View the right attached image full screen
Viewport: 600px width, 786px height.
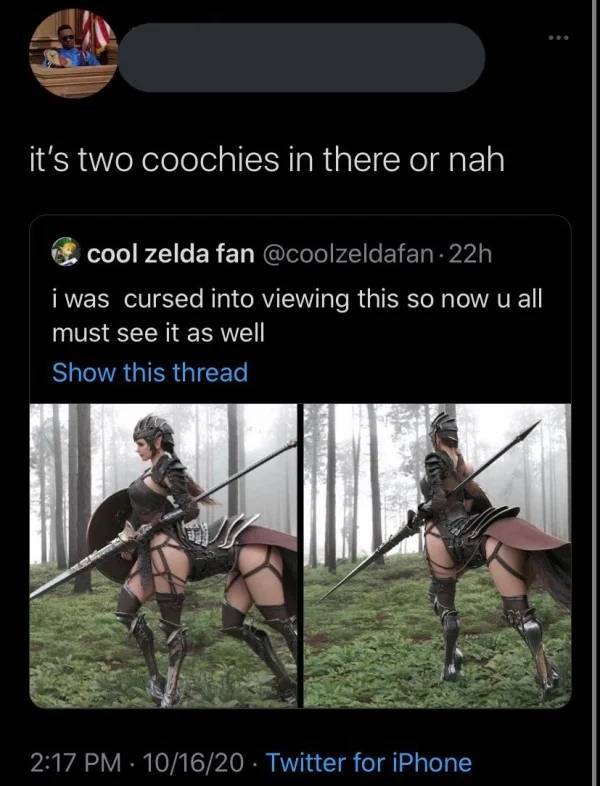click(x=437, y=555)
